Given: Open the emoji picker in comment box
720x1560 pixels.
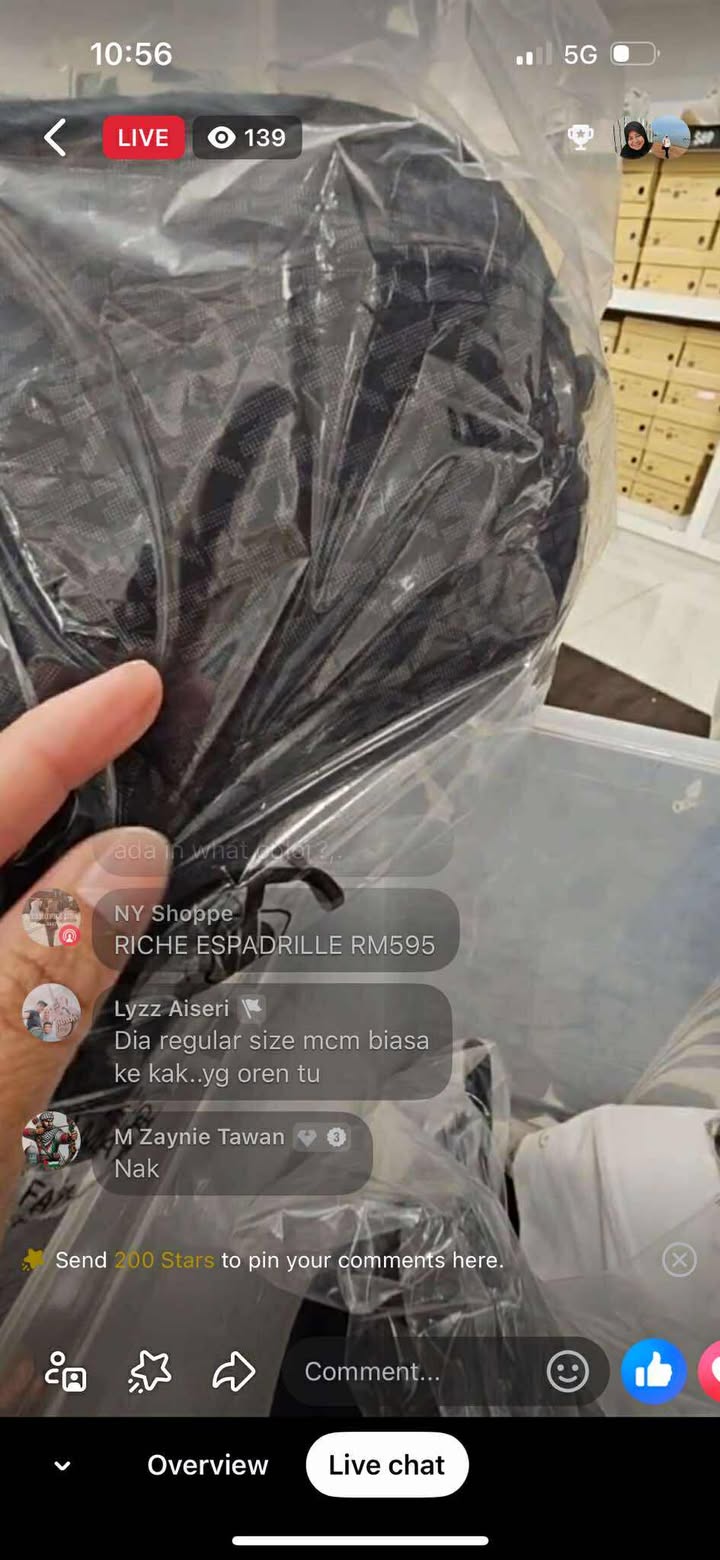Looking at the screenshot, I should [x=567, y=1371].
